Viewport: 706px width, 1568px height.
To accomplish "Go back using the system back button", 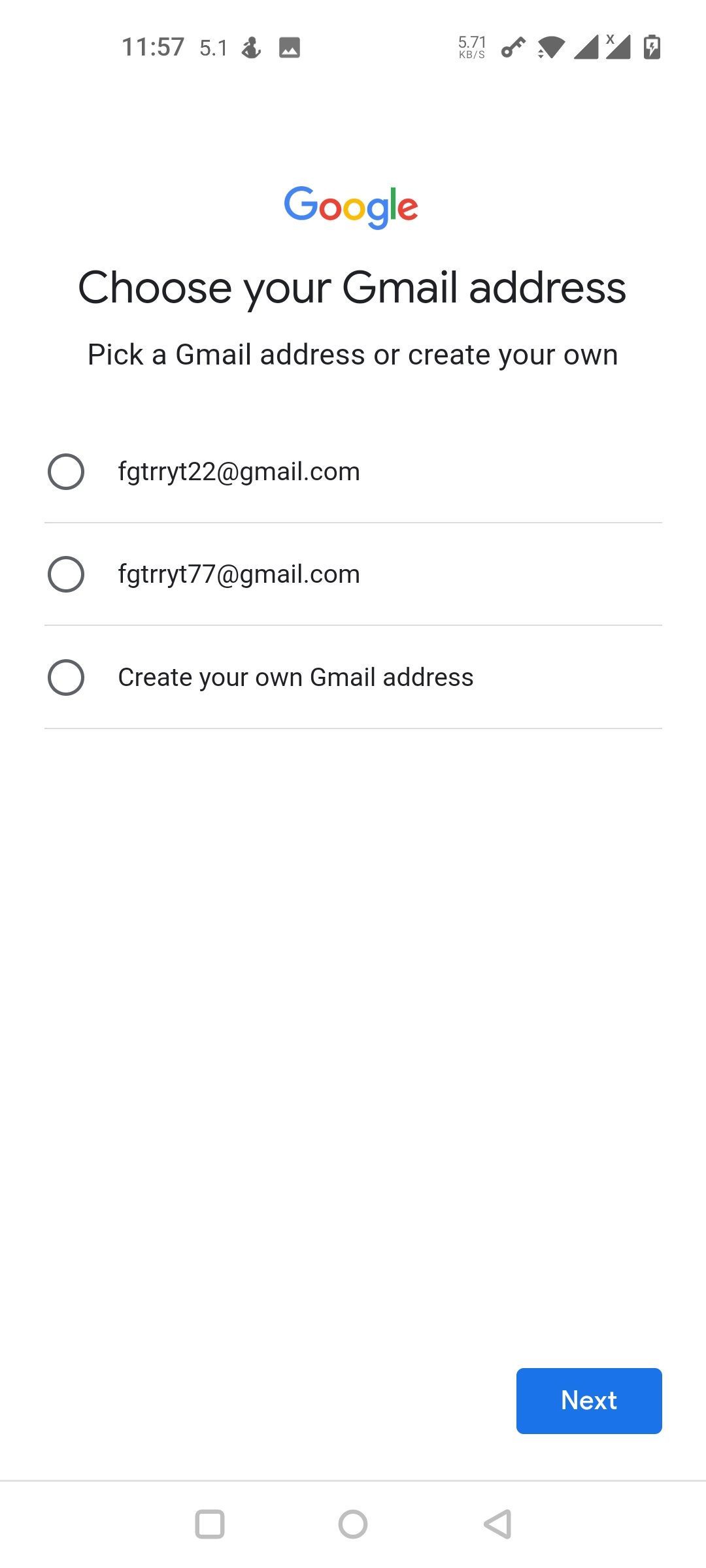I will pos(497,1524).
